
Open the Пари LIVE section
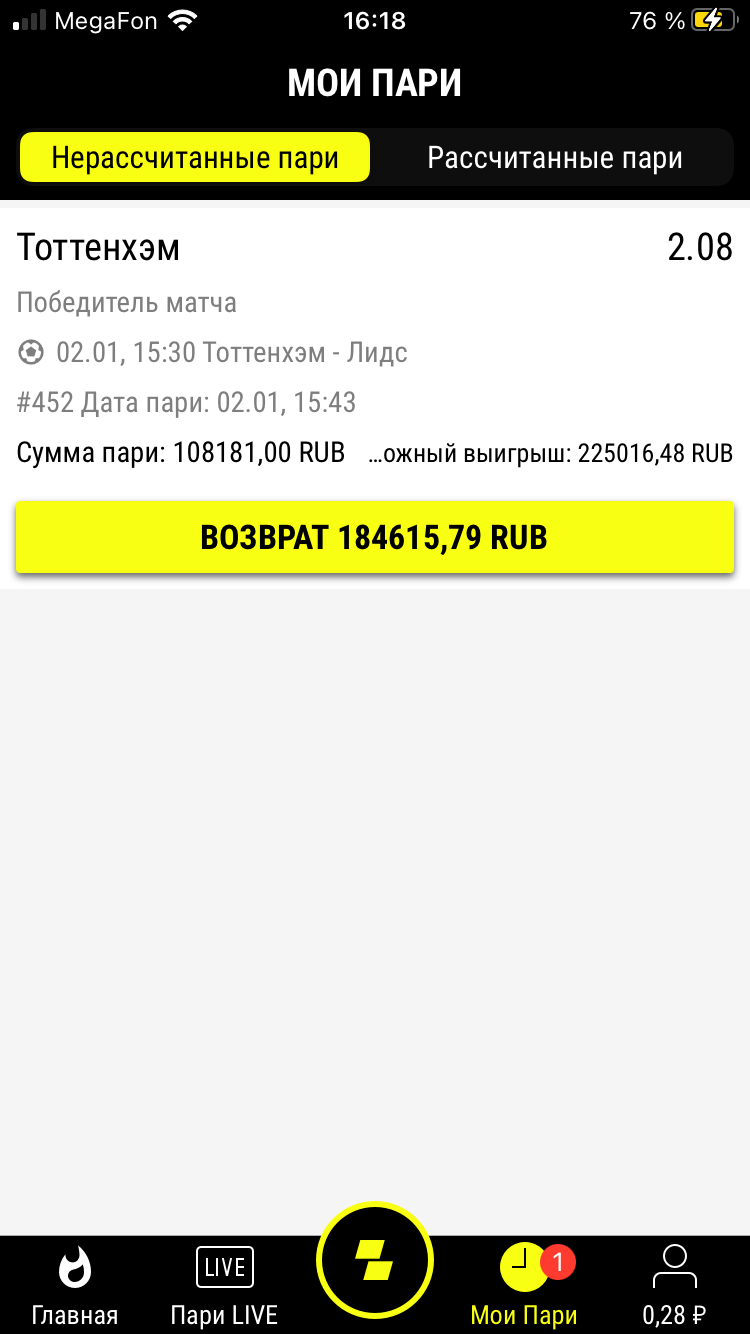pos(224,1285)
